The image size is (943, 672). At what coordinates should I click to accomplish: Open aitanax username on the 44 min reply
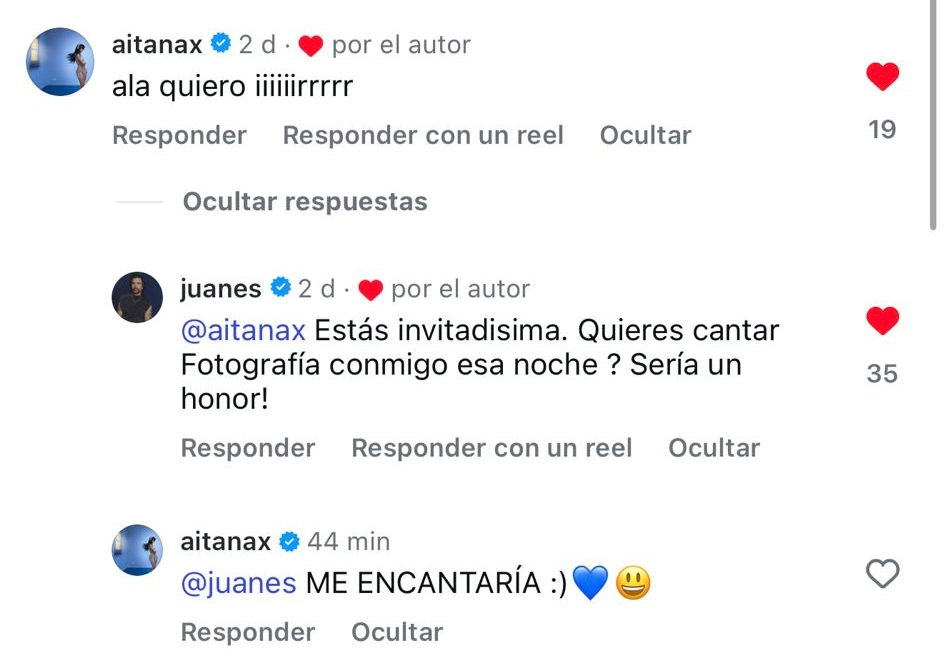226,542
